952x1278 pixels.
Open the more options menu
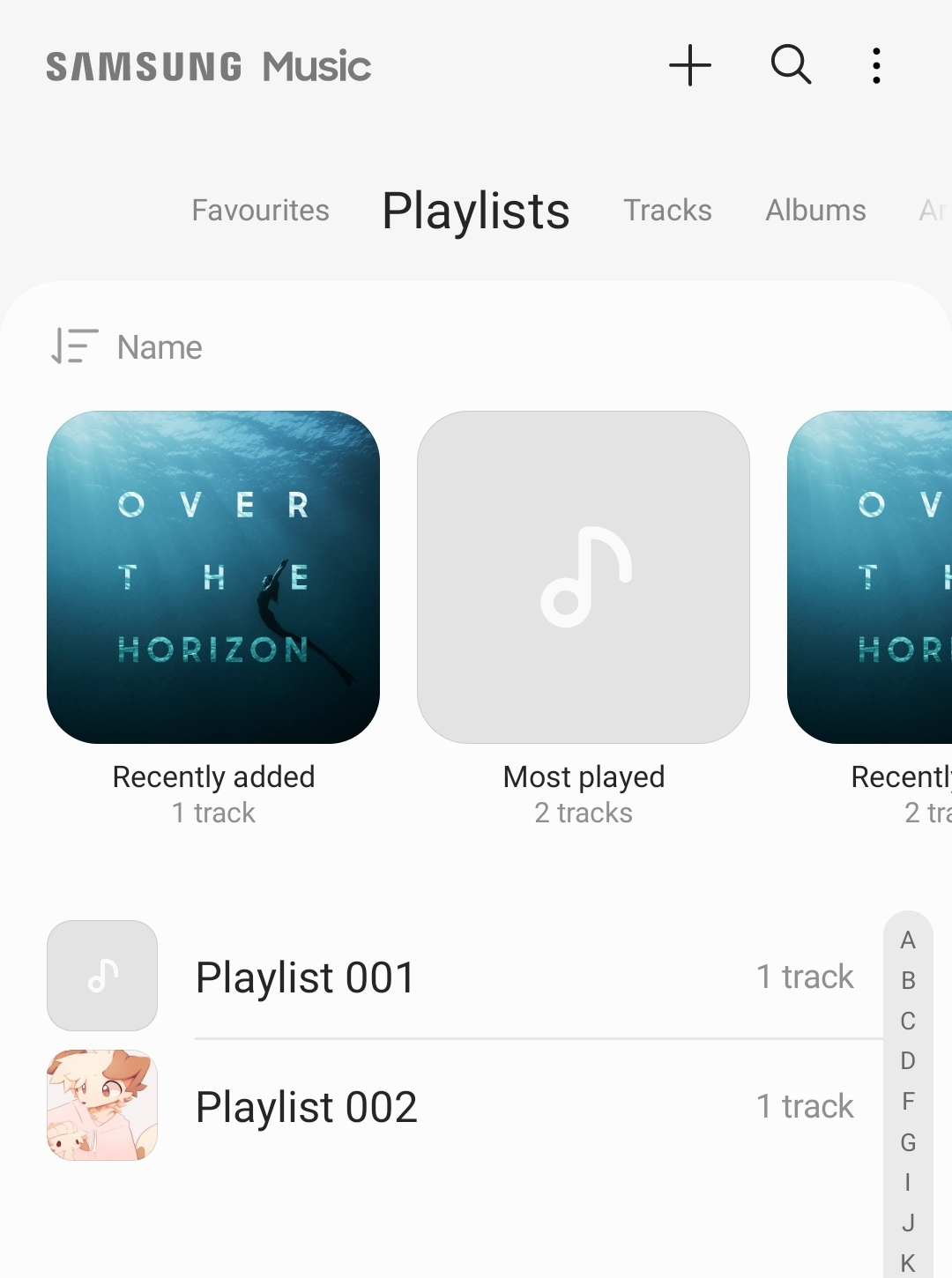click(875, 65)
